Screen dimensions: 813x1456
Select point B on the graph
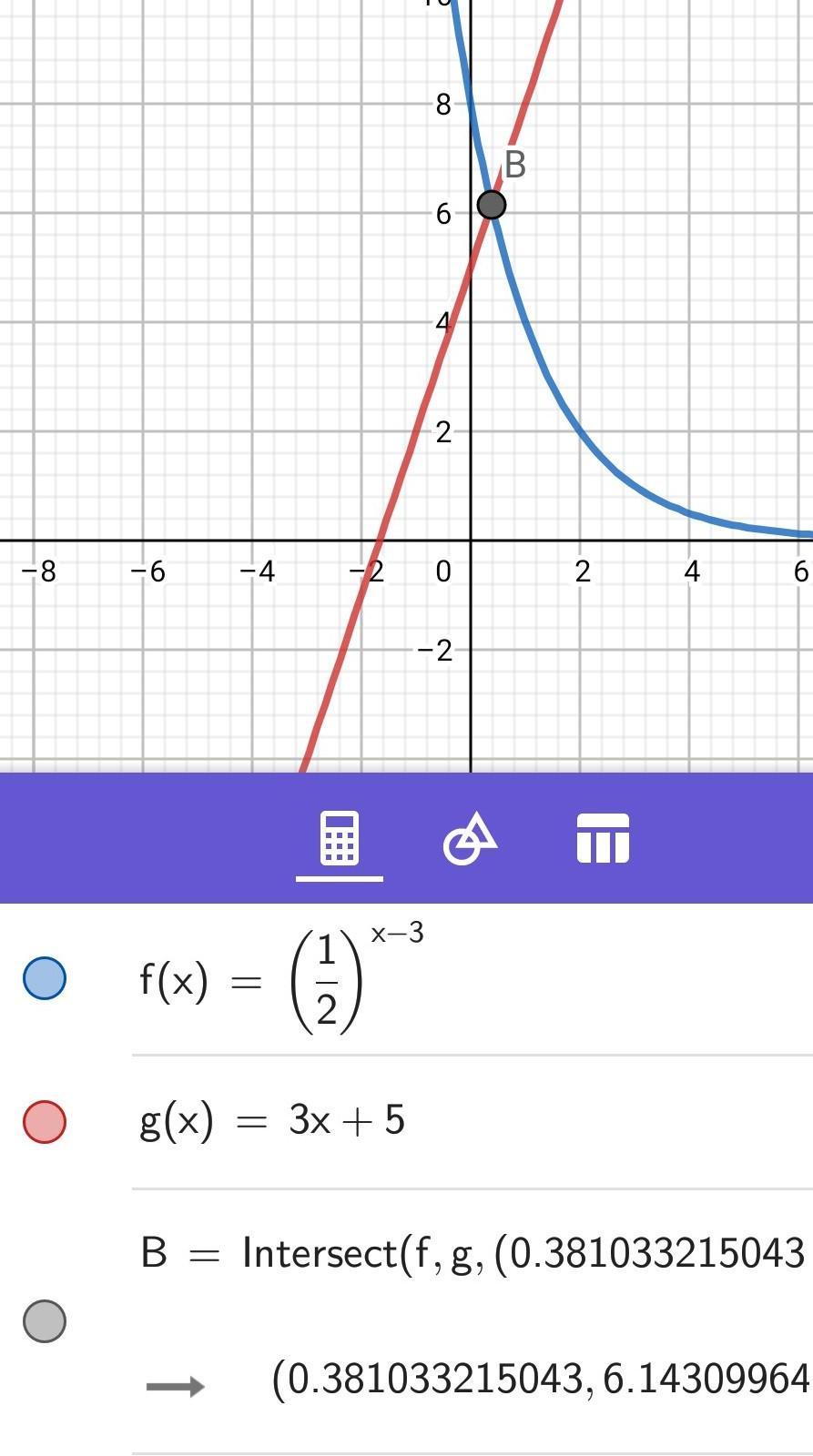(x=491, y=204)
